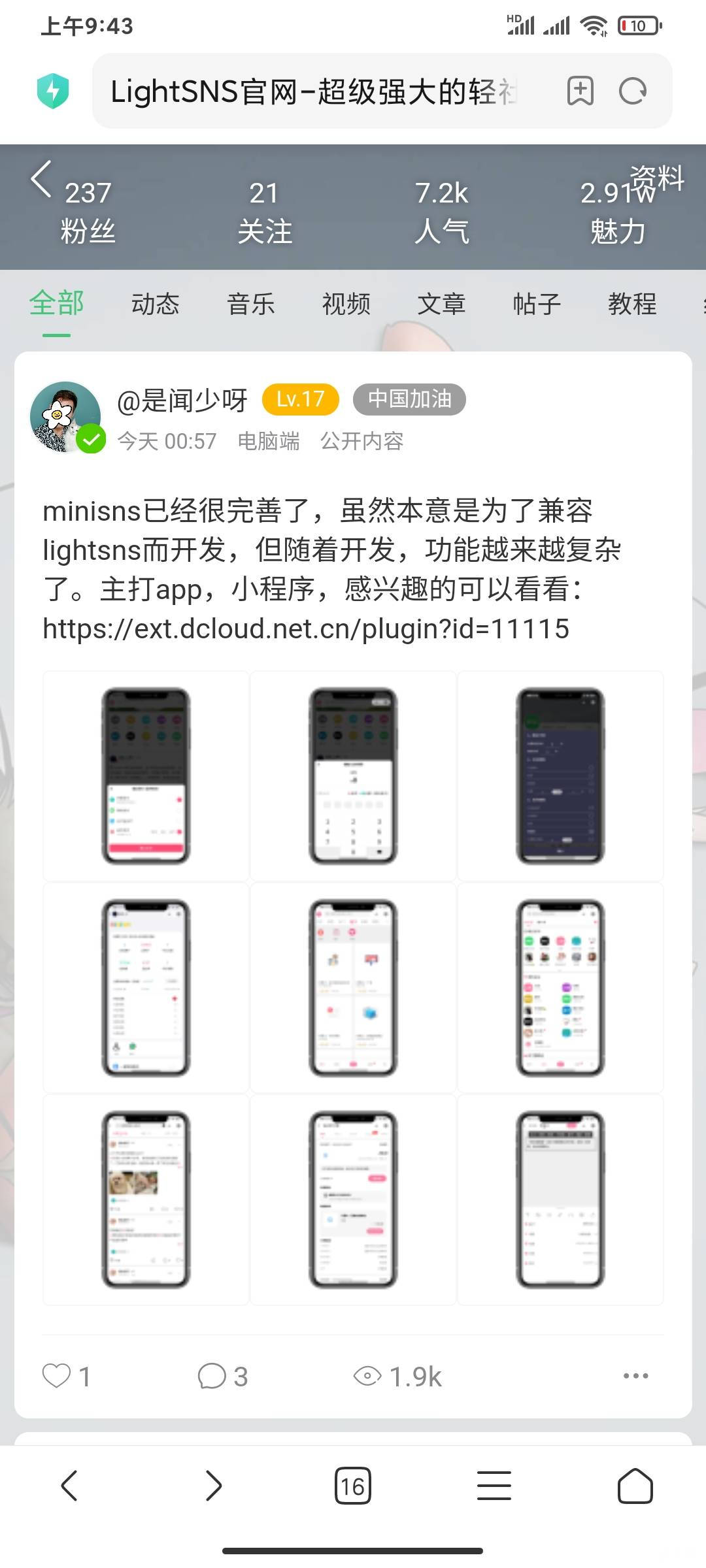Open the LightSNS address bar
Screen dimensions: 706x1568
point(314,91)
